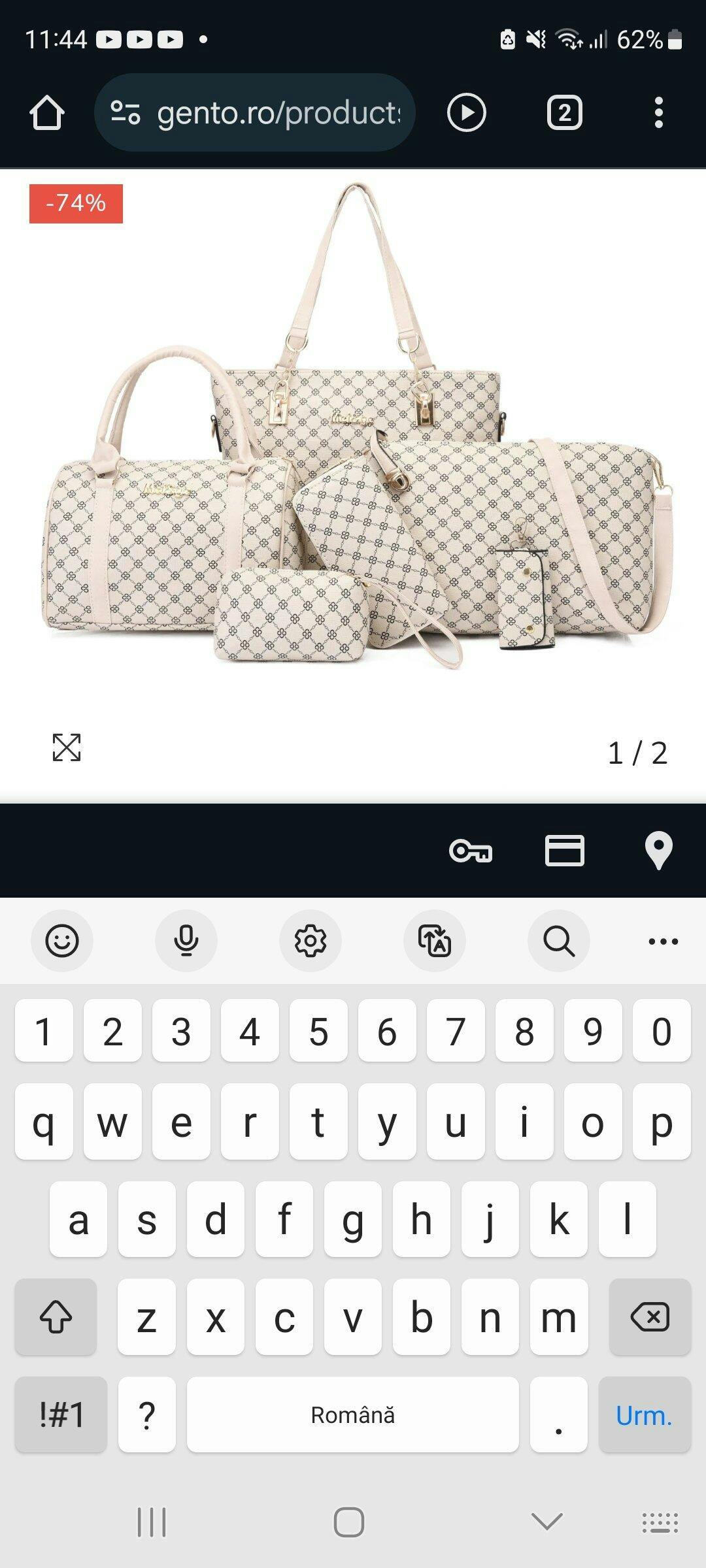
Task: Open saved addresses autofill
Action: coord(658,851)
